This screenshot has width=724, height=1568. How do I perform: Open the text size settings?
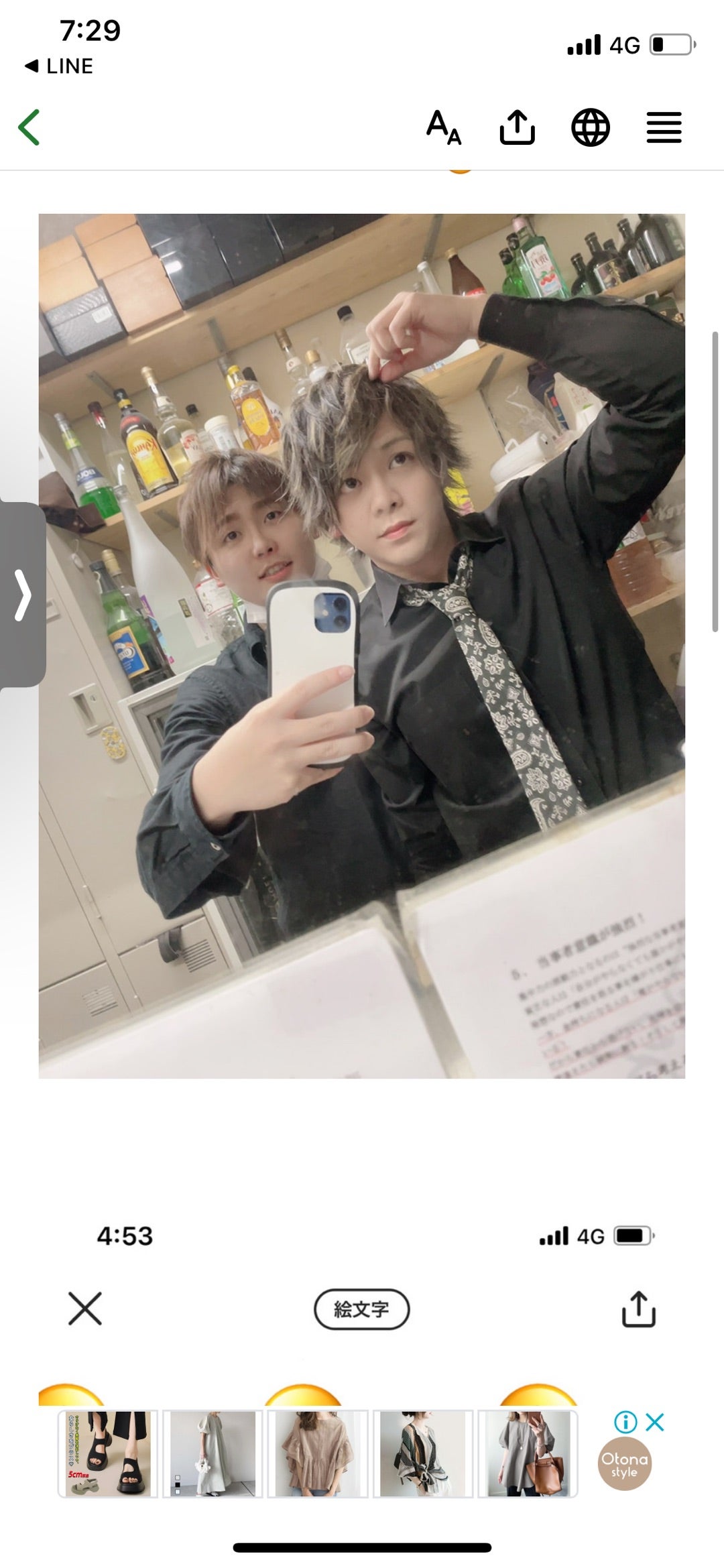point(444,127)
